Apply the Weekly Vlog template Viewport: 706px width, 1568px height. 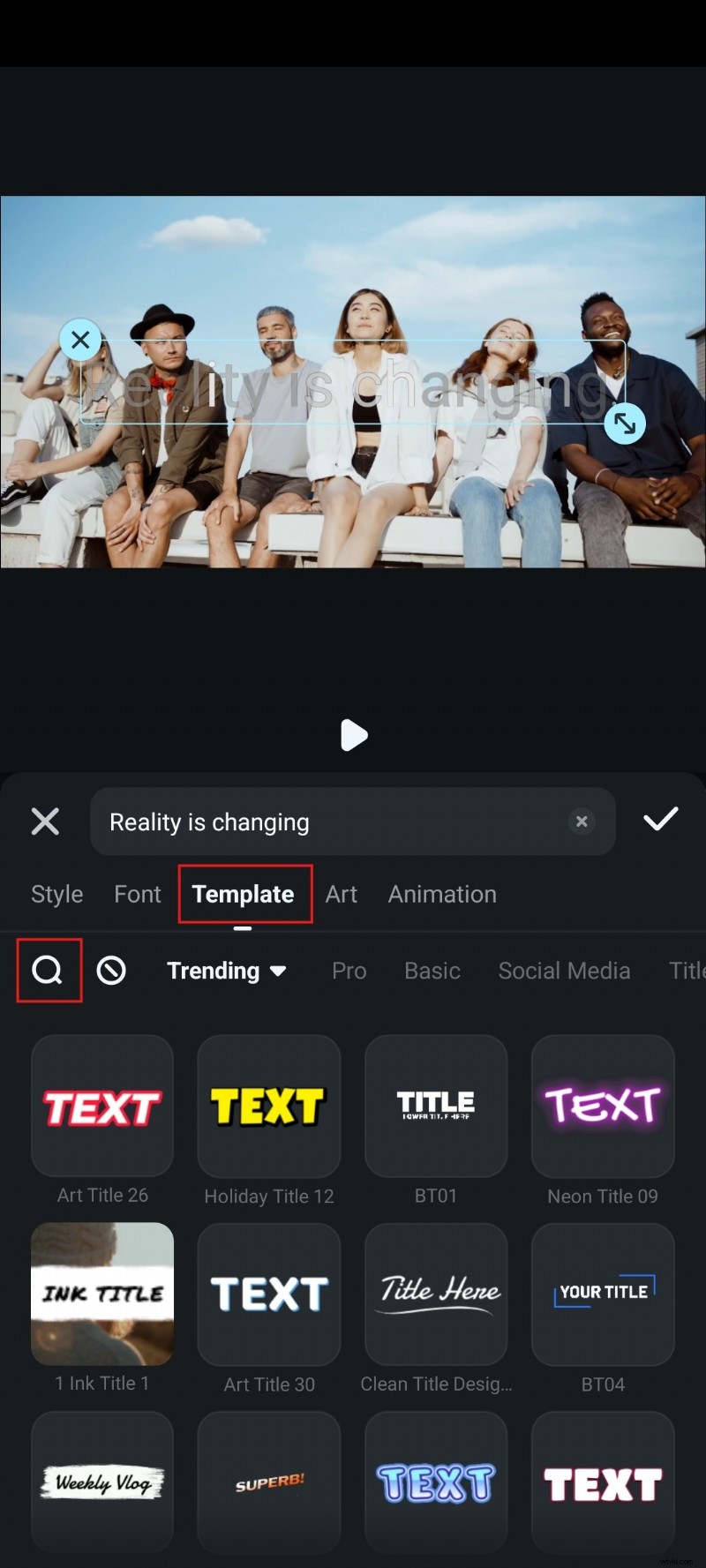tap(101, 1482)
